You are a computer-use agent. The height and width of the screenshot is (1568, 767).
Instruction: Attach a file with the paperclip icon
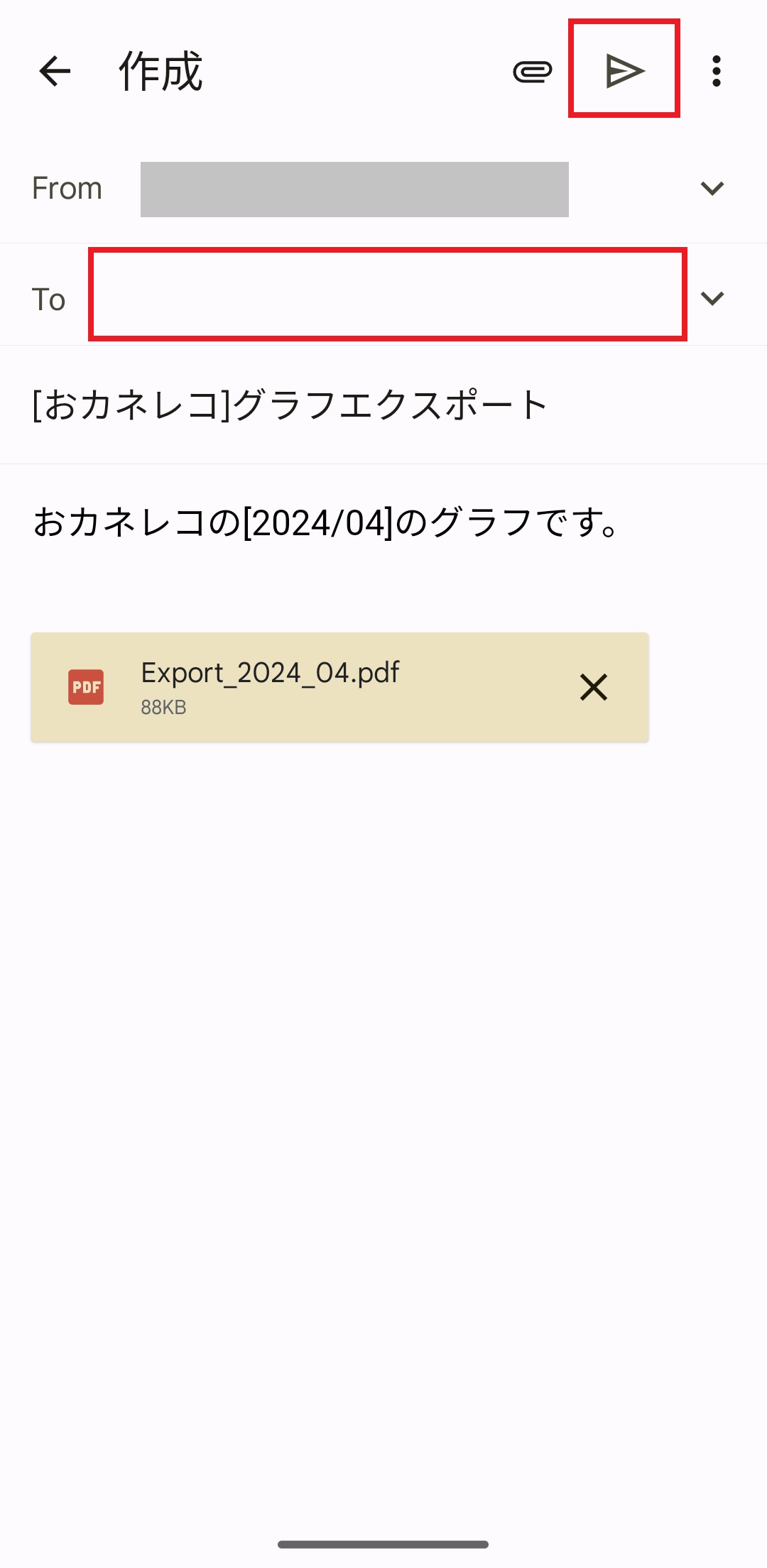click(533, 71)
